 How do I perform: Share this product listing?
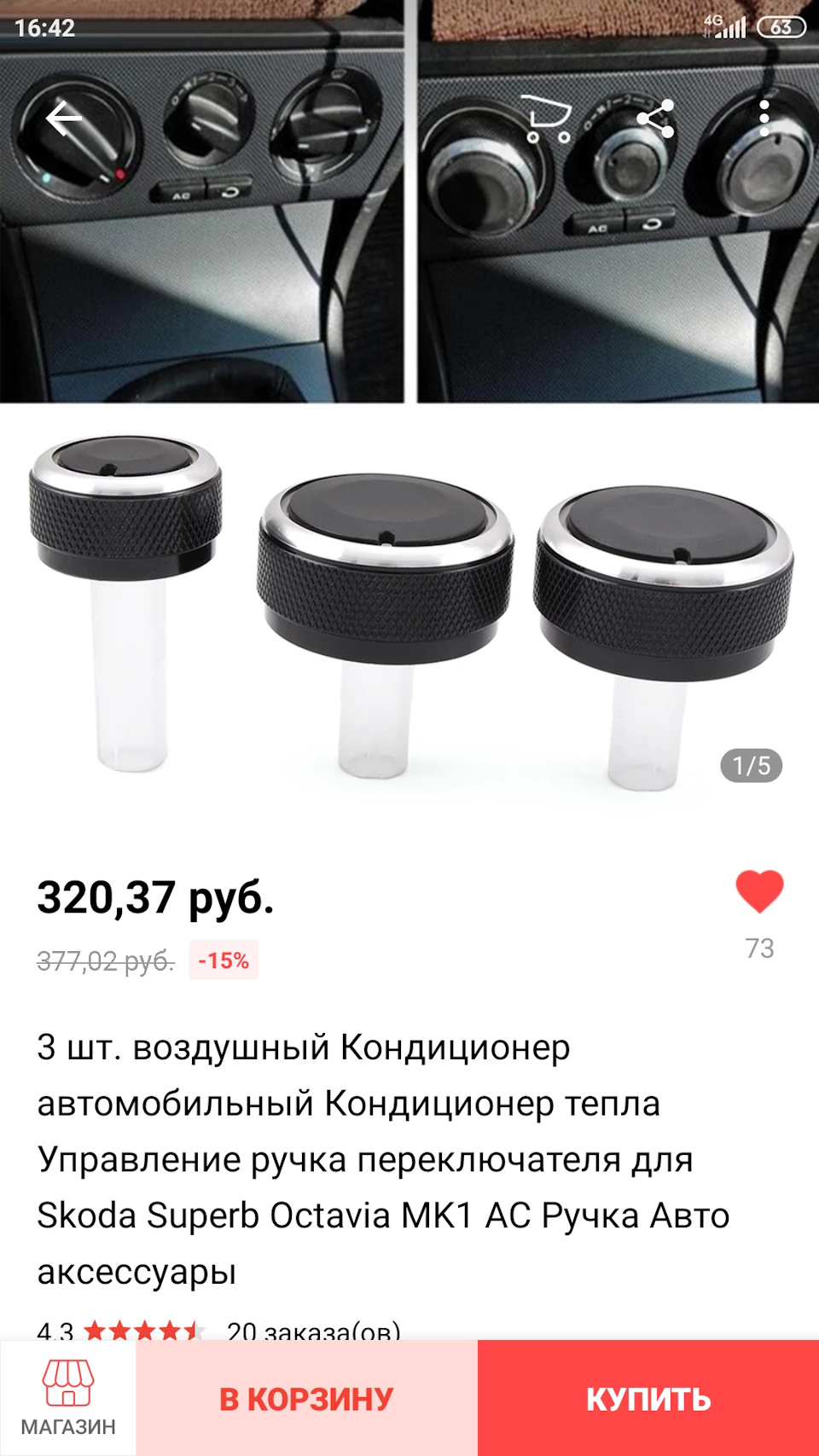pyautogui.click(x=655, y=119)
